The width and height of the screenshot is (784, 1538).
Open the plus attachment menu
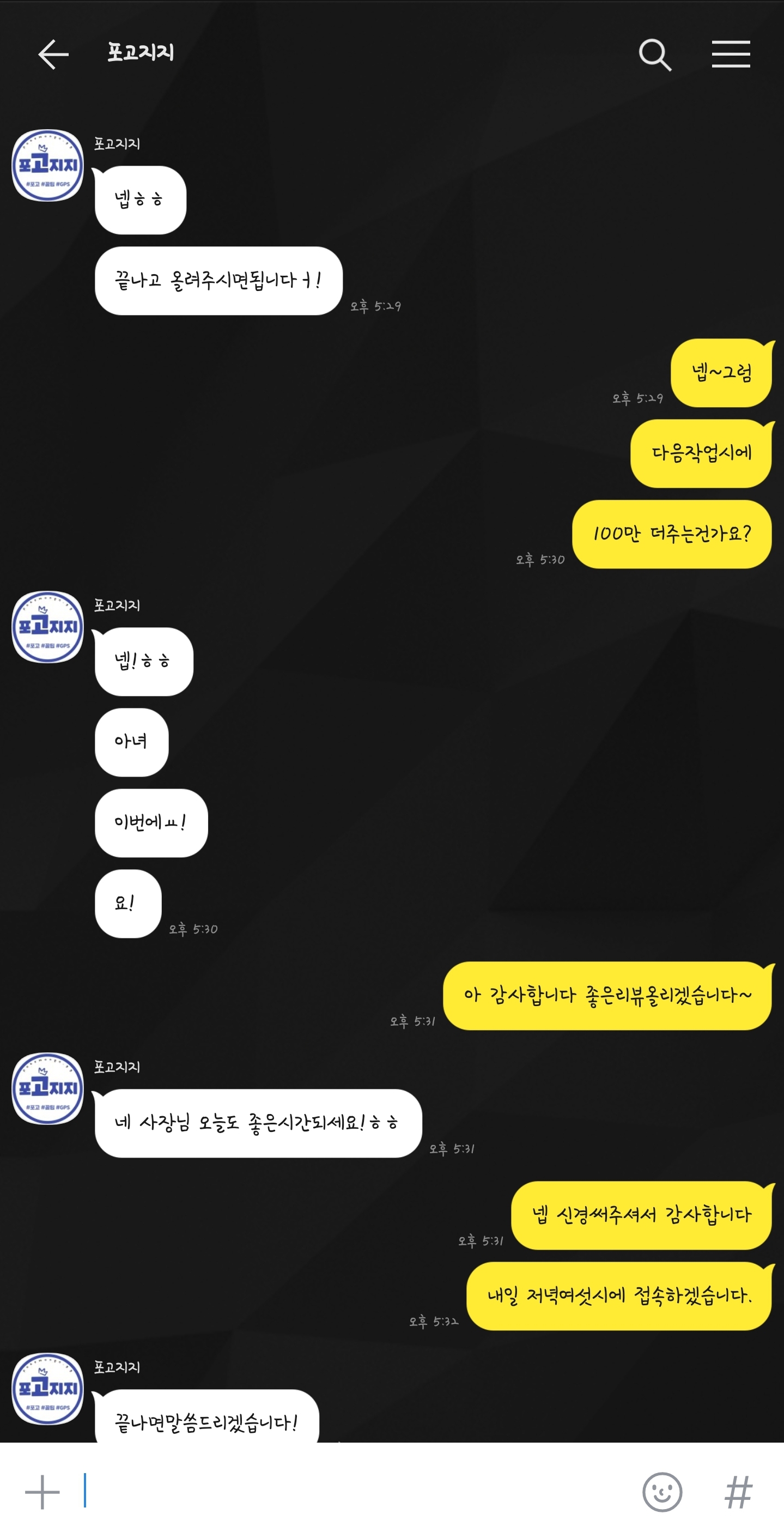tap(42, 1492)
